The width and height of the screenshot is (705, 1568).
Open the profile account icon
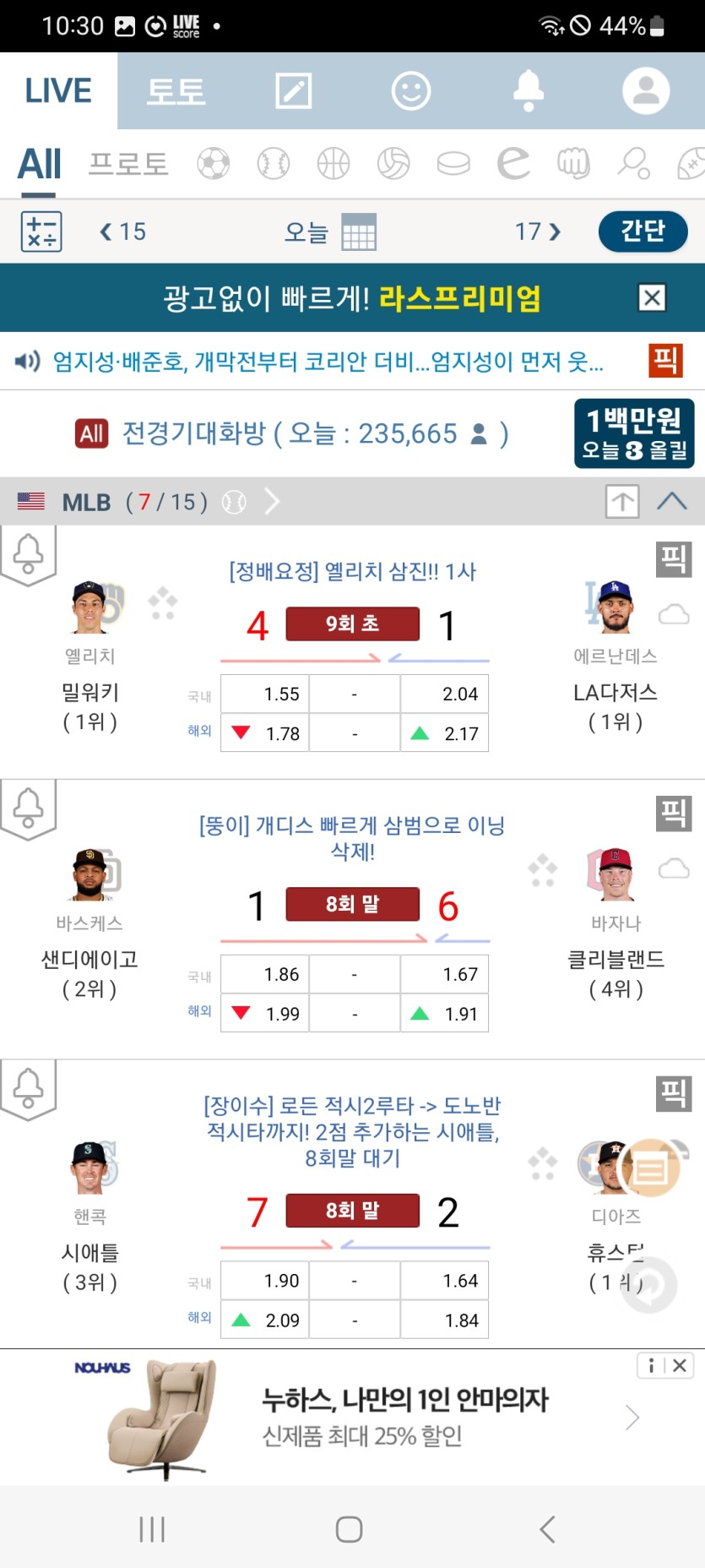point(646,90)
